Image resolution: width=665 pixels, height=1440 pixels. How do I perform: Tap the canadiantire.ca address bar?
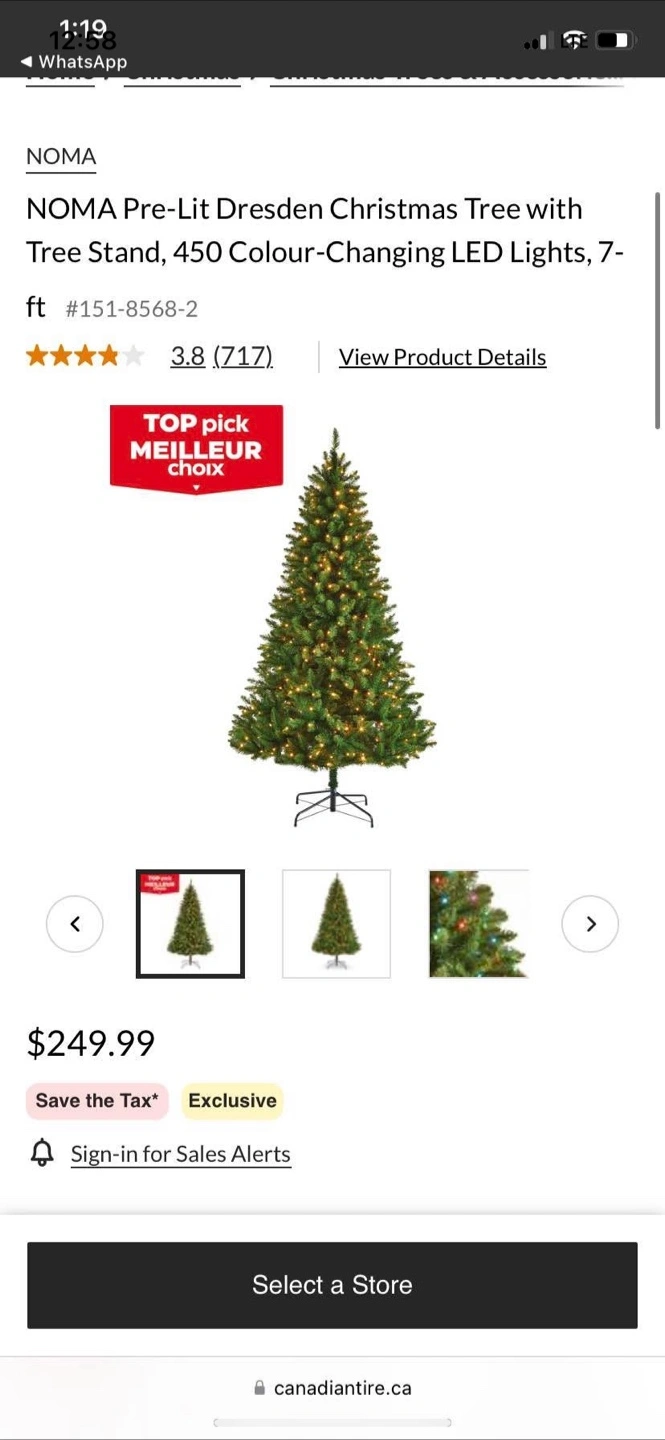click(332, 1388)
